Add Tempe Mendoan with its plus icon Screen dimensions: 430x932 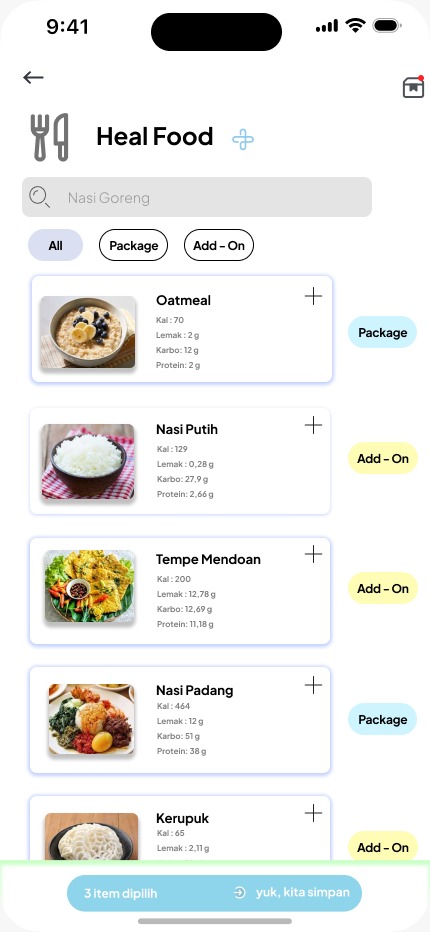coord(313,555)
